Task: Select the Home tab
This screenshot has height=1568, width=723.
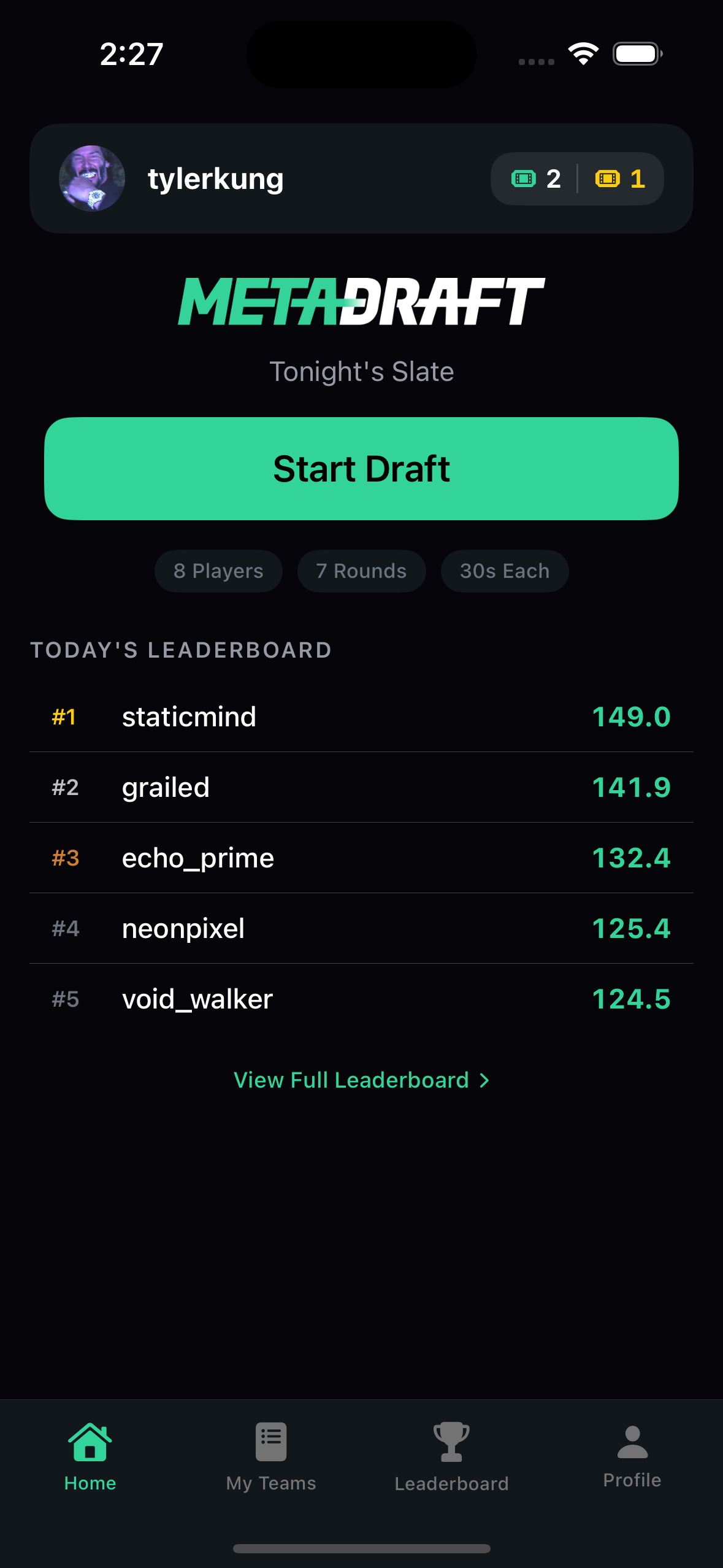Action: tap(90, 1457)
